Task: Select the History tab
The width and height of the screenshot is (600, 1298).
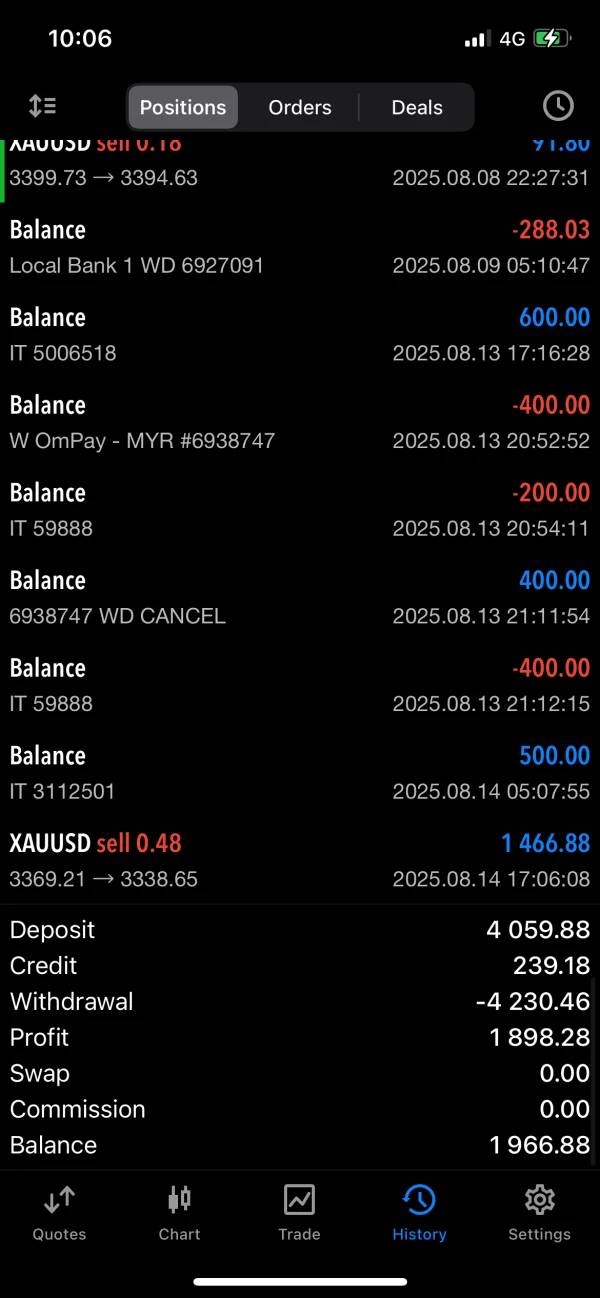Action: click(x=419, y=1211)
